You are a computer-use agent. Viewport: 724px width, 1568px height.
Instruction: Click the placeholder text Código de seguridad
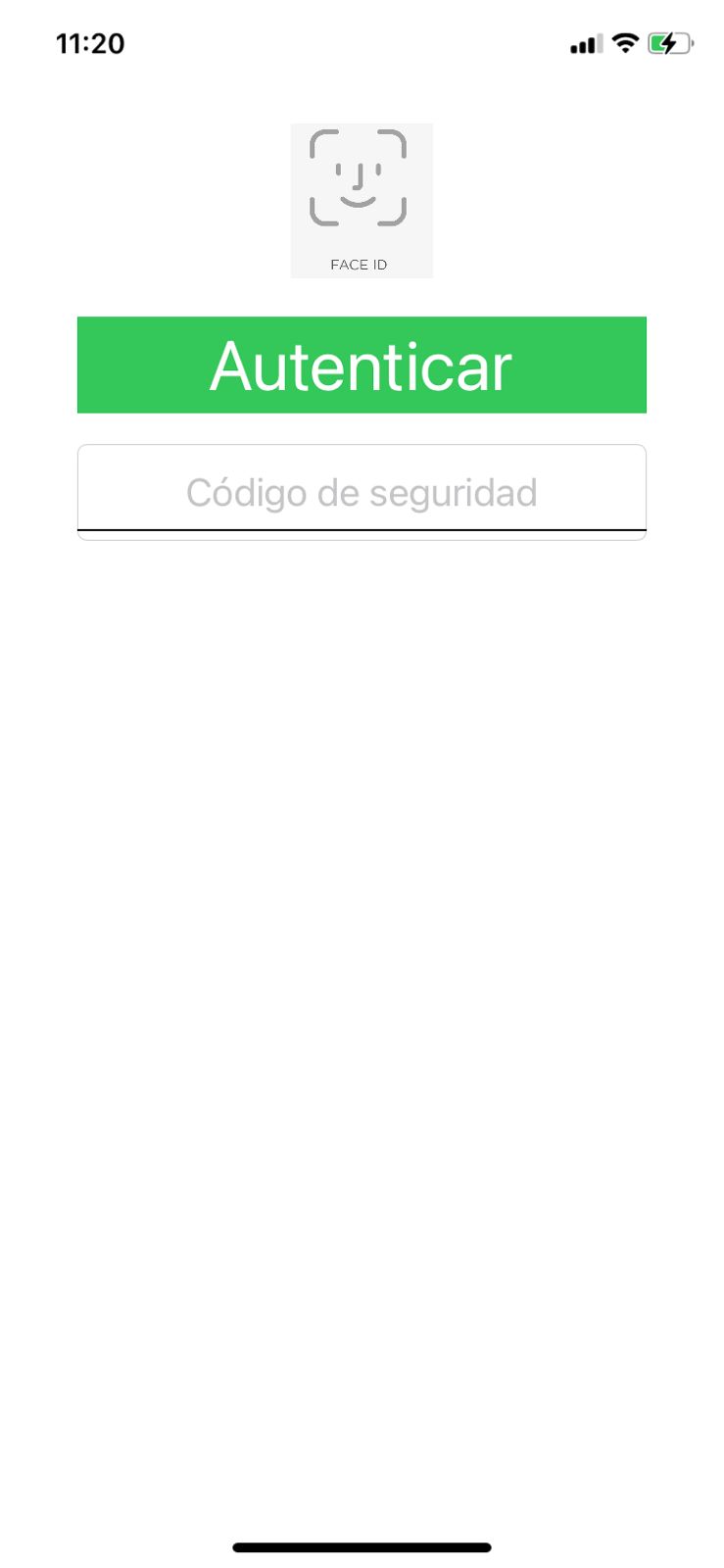tap(362, 492)
